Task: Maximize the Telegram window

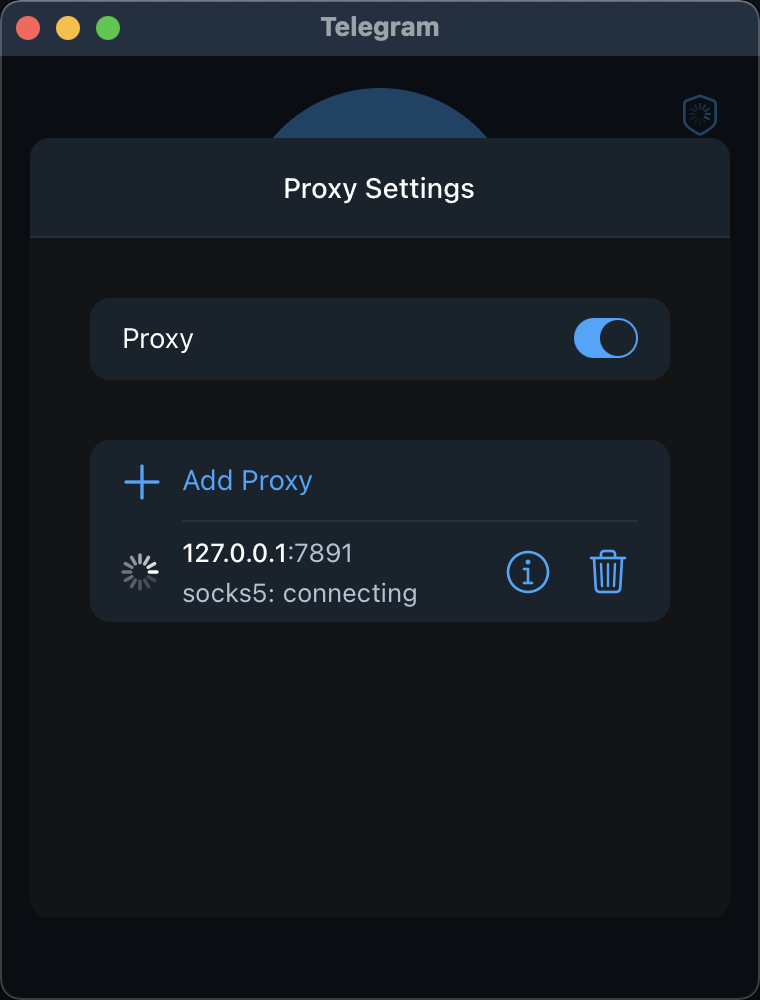Action: click(108, 28)
